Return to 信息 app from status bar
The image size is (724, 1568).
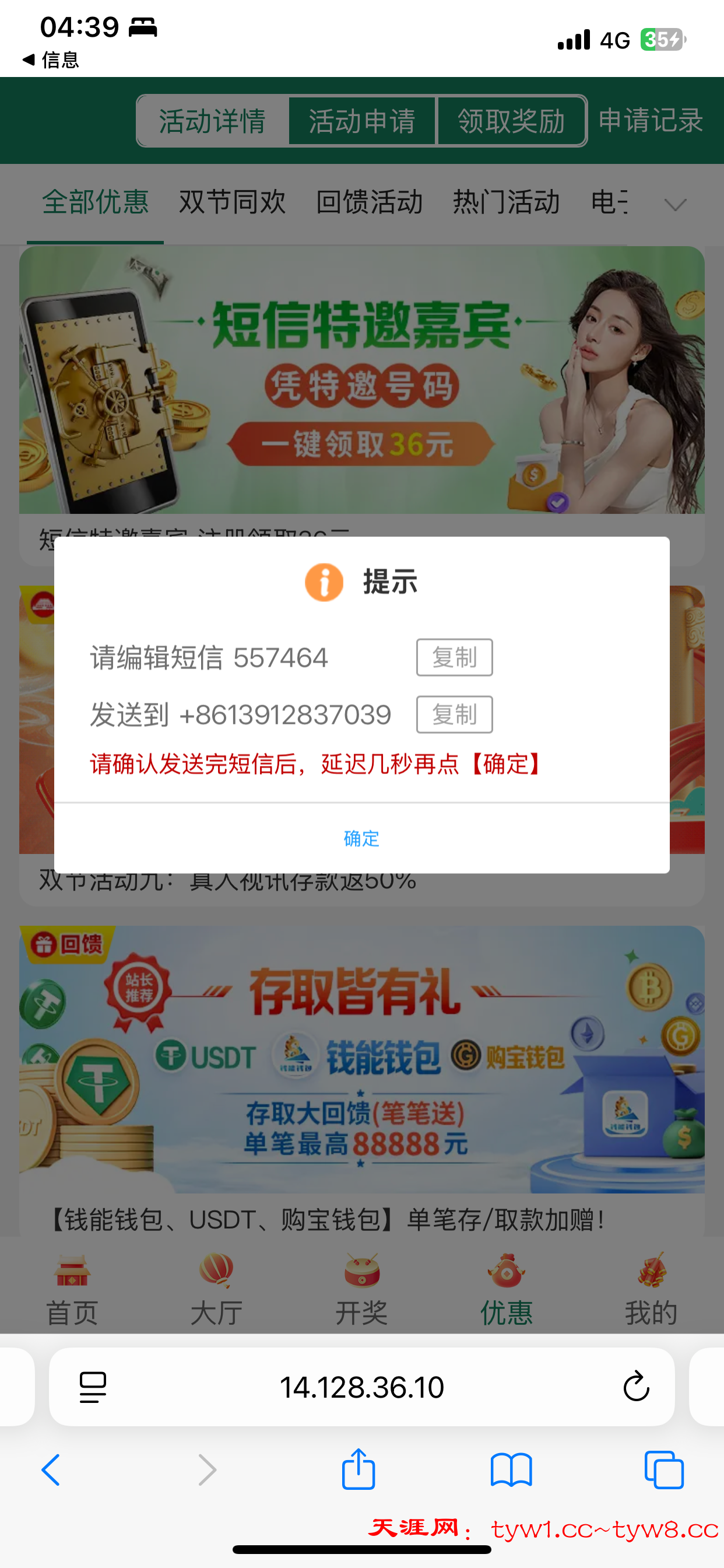click(x=51, y=60)
